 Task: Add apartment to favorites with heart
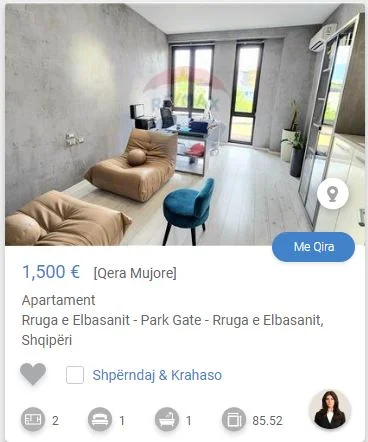(33, 374)
